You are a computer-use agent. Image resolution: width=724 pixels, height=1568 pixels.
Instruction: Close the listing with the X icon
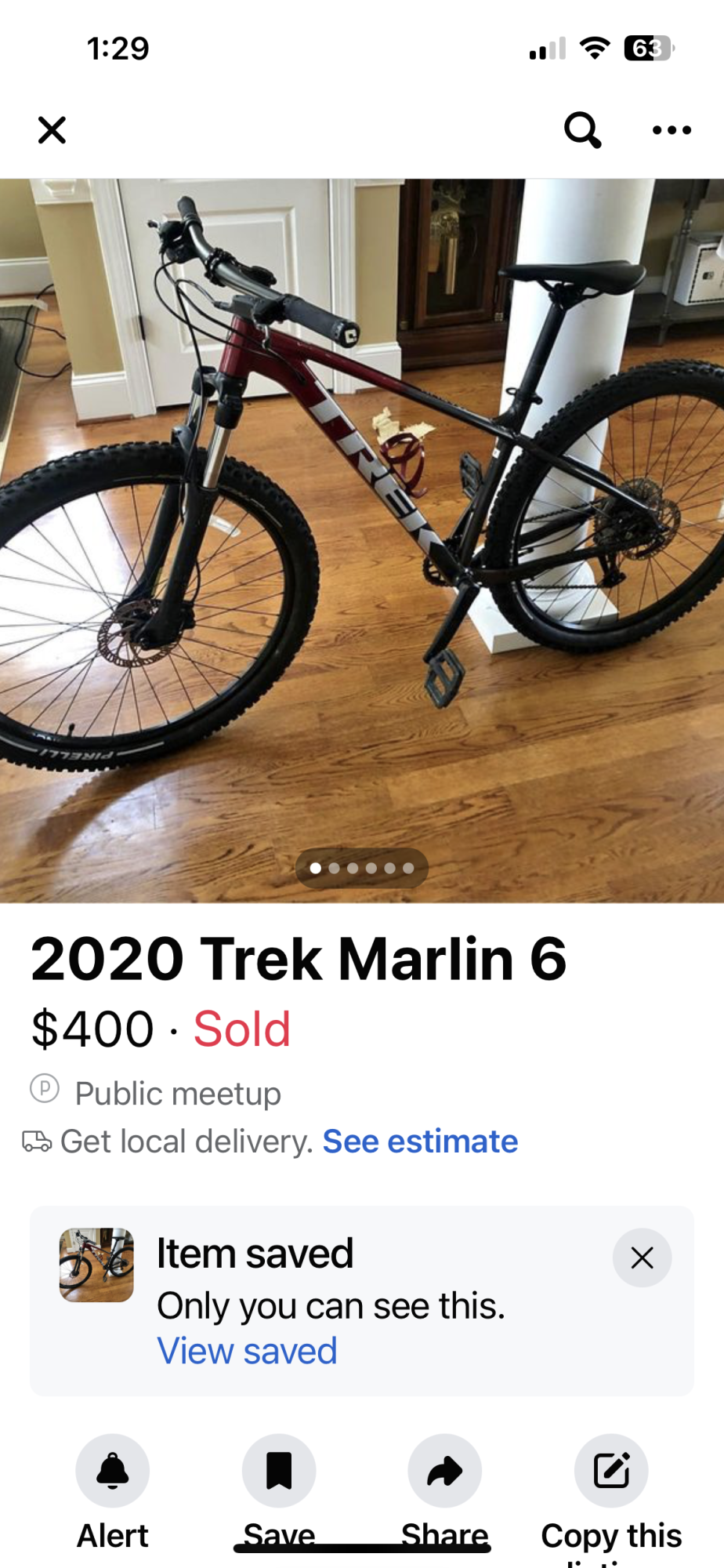click(51, 130)
